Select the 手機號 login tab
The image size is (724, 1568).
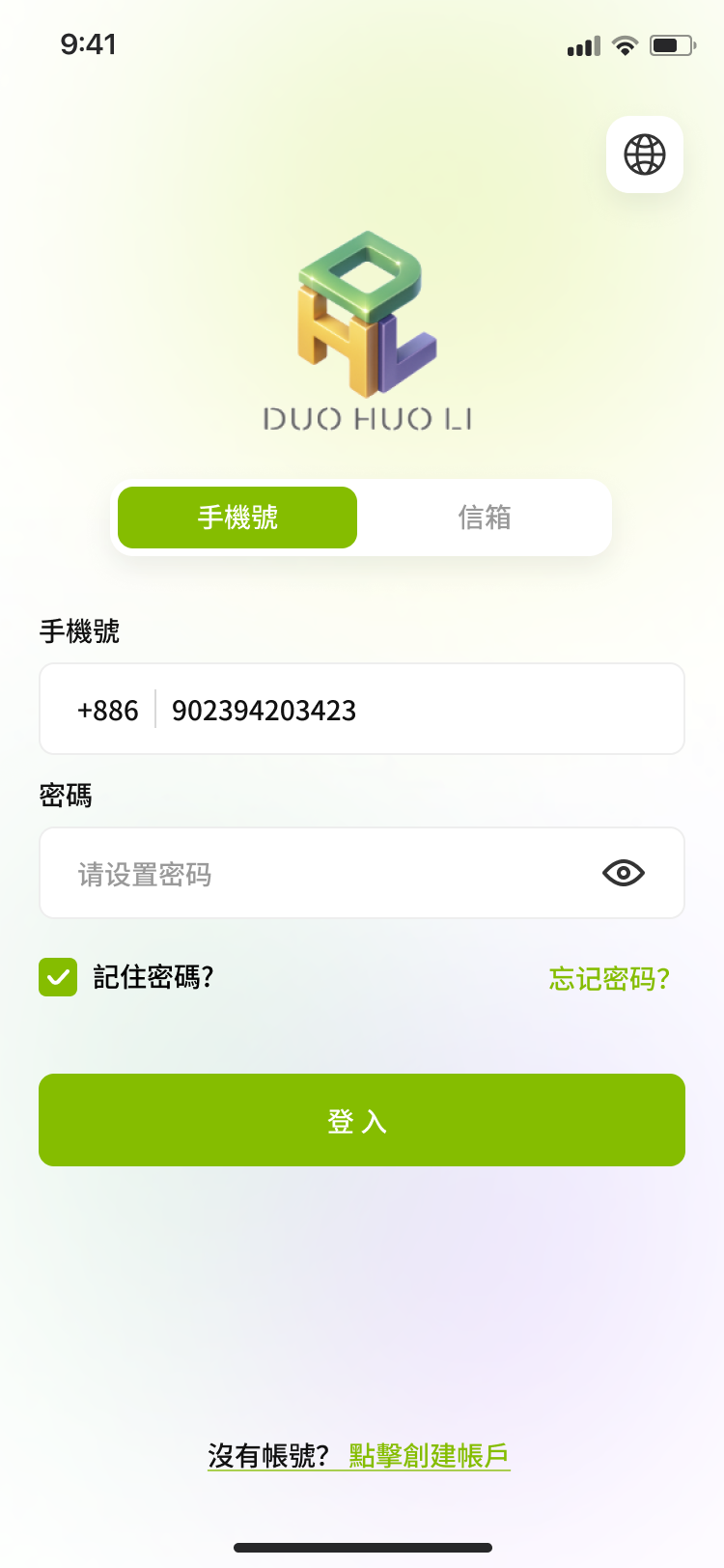click(x=237, y=518)
